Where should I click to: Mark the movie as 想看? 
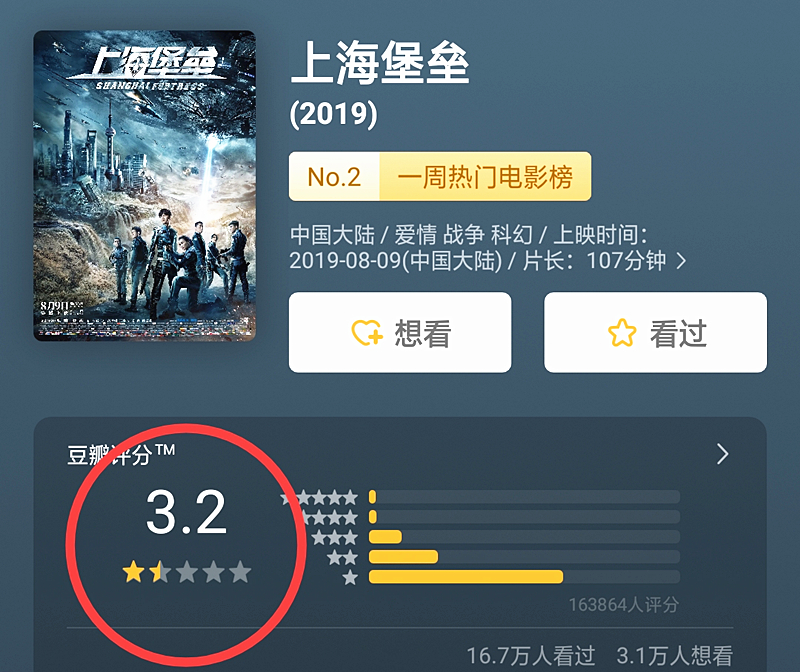coord(400,333)
